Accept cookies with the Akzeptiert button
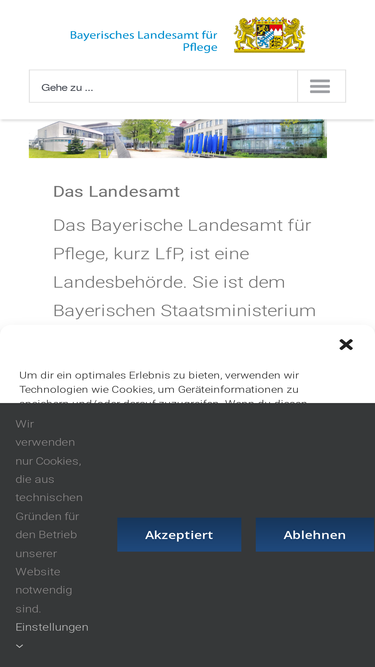Screen dimensions: 375x667 coord(179,535)
